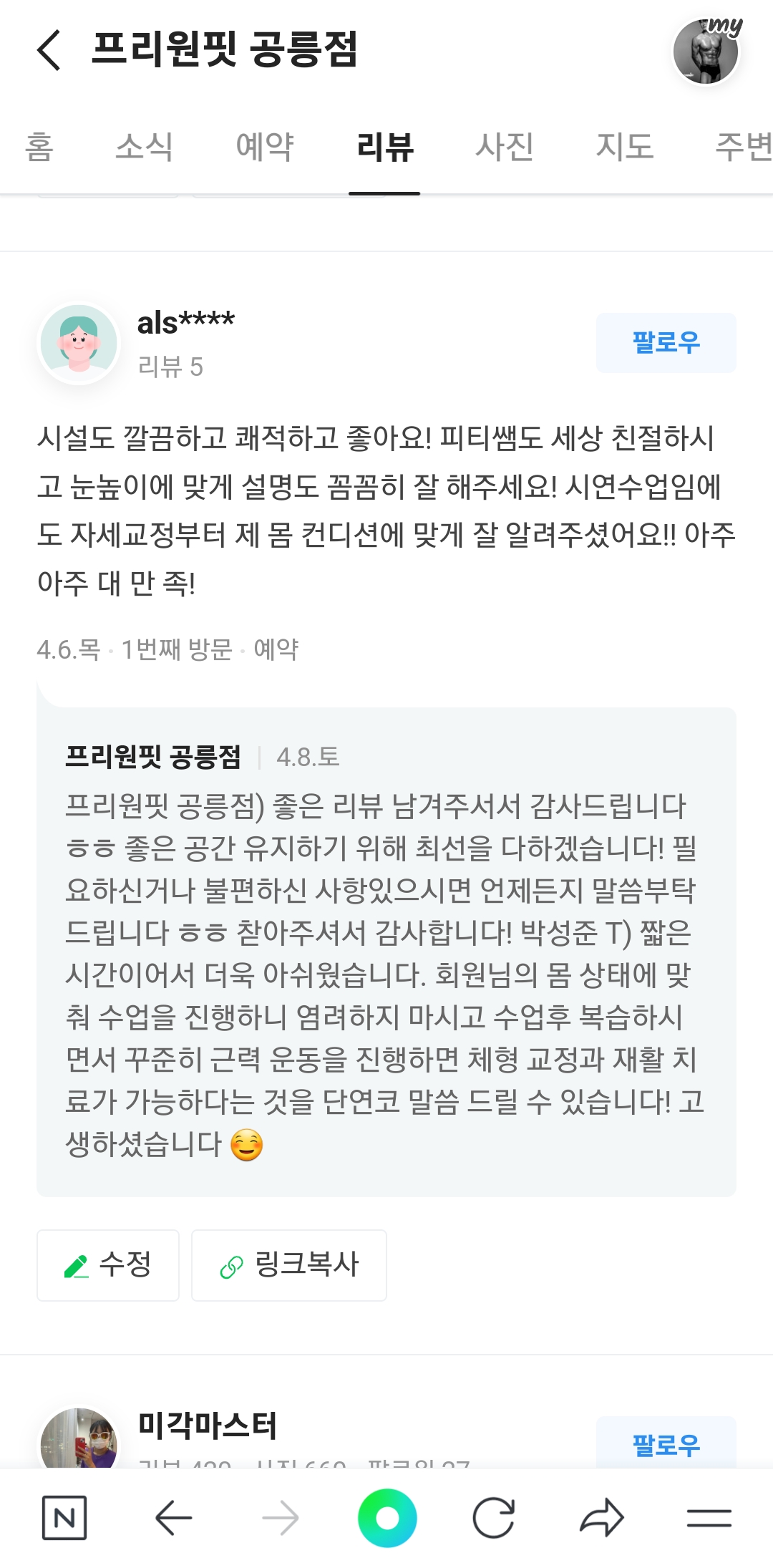
Task: Switch to the 사진 tab
Action: [x=505, y=147]
